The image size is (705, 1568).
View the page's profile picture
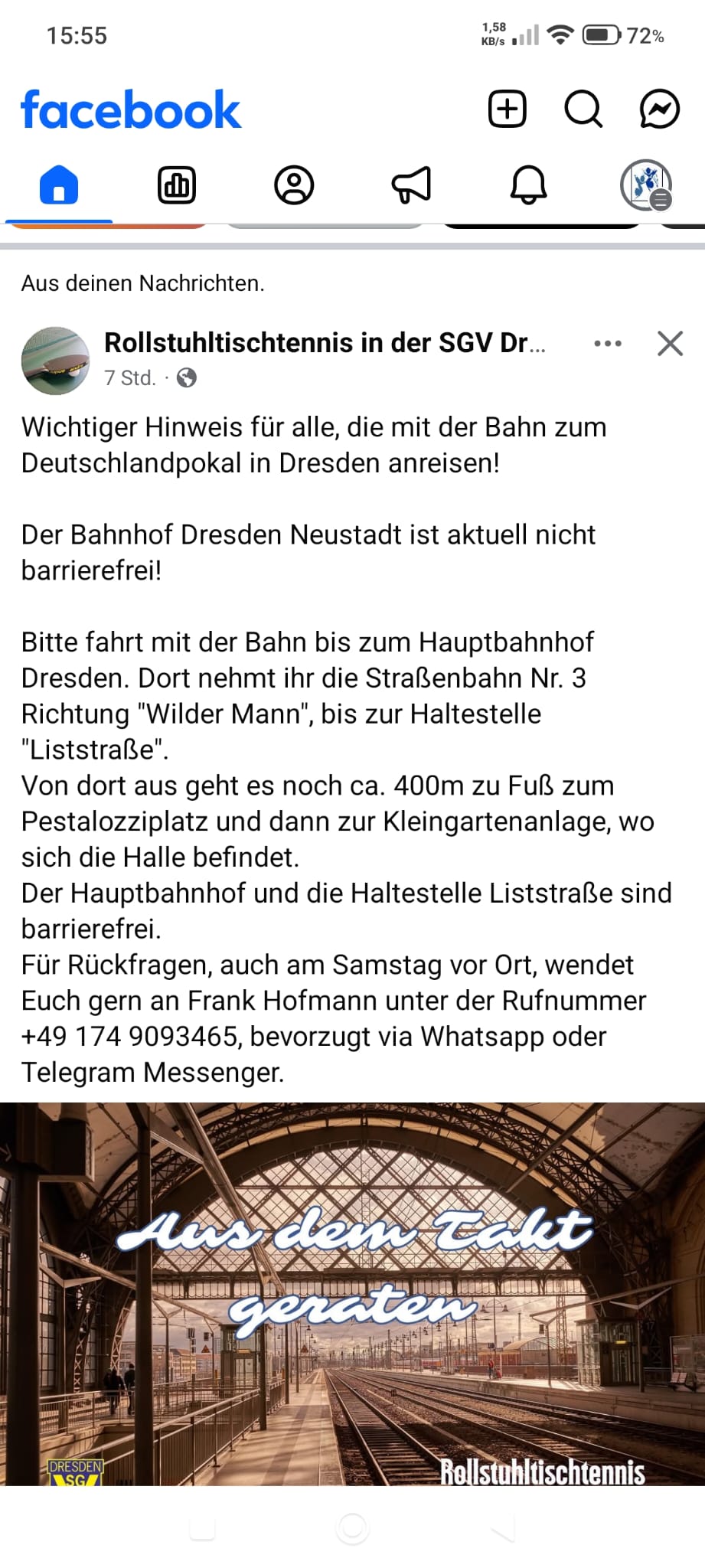55,361
